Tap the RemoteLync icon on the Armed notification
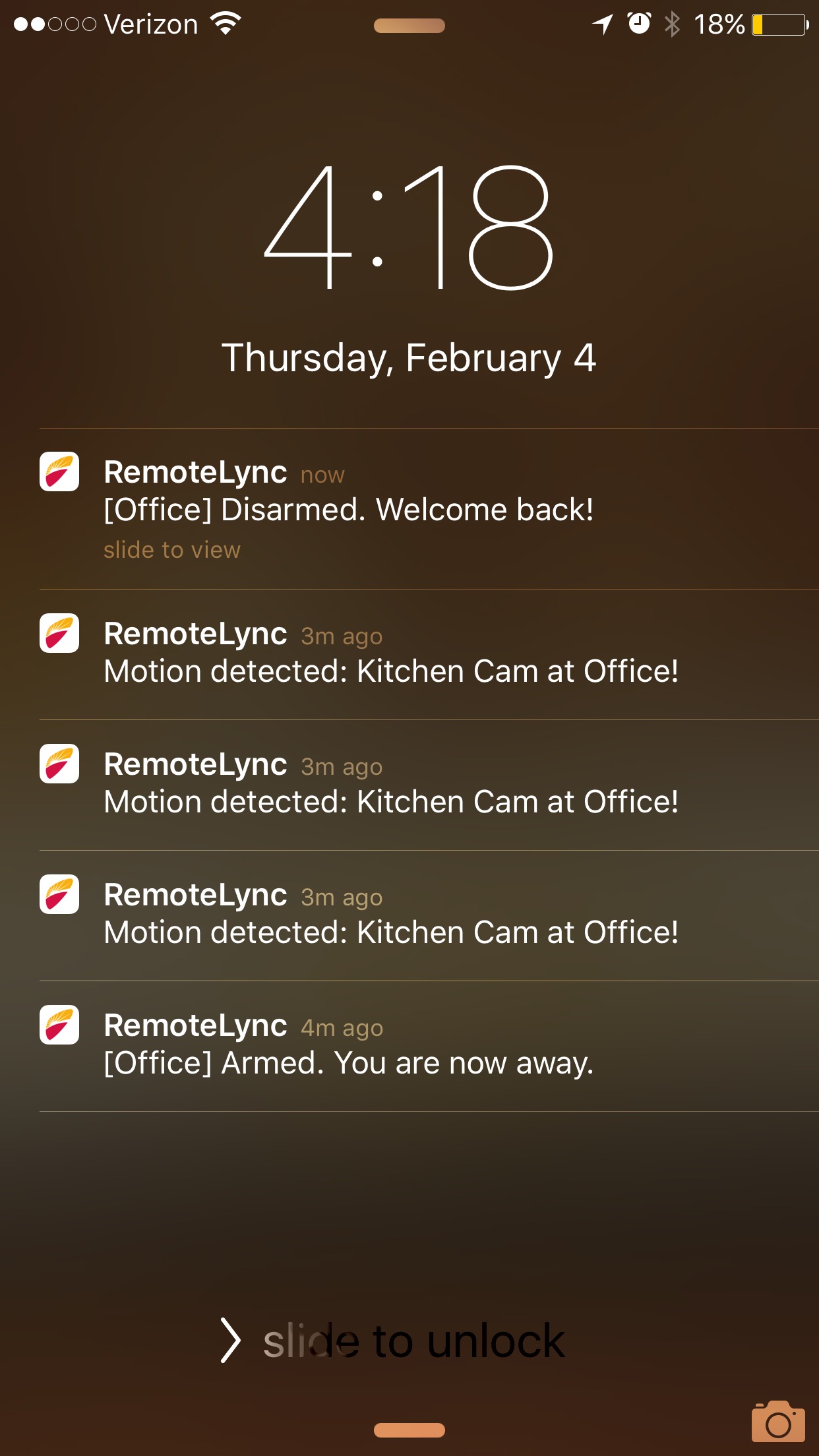819x1456 pixels. (x=59, y=1025)
